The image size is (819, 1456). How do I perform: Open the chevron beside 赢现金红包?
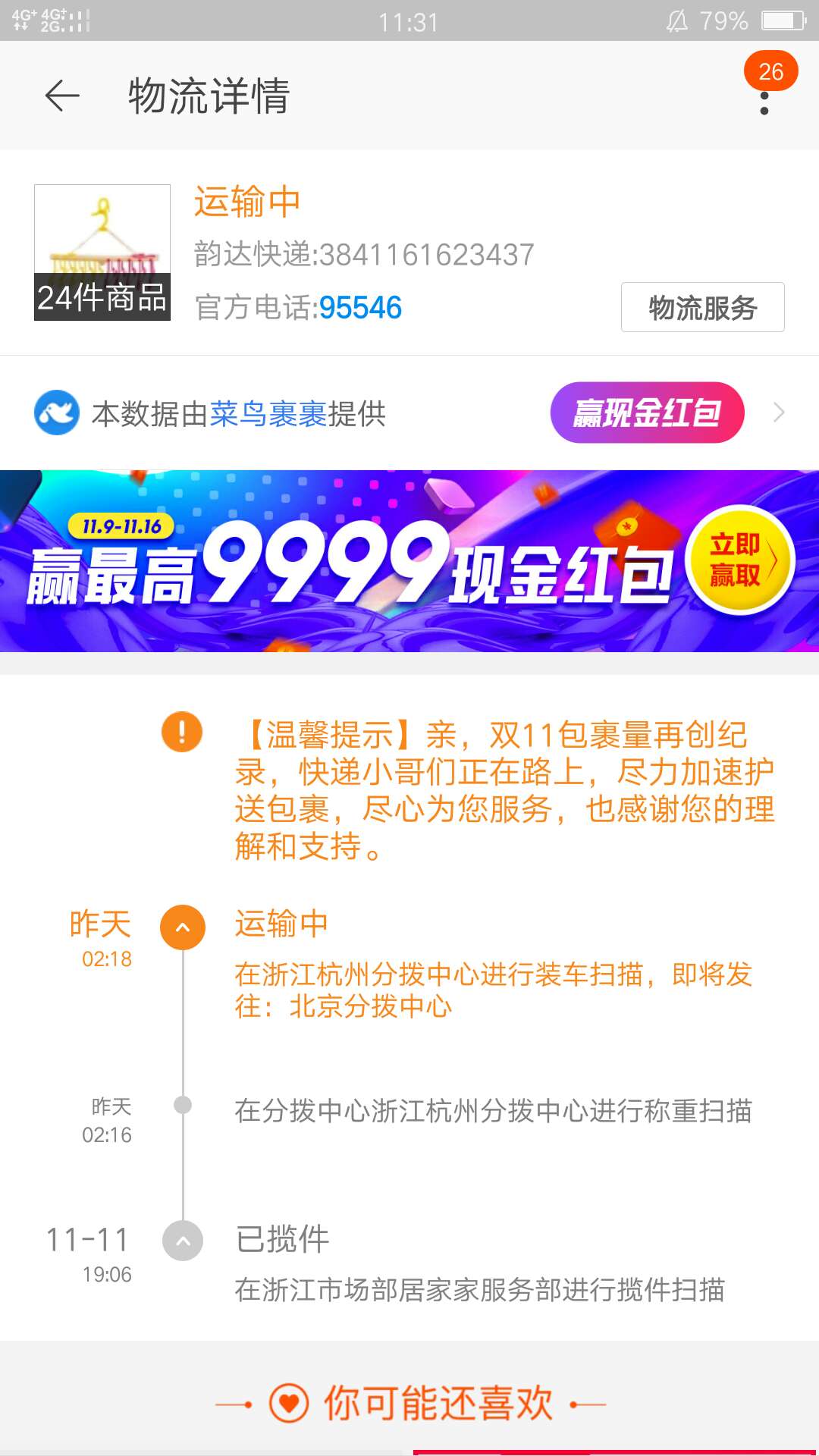pyautogui.click(x=779, y=413)
